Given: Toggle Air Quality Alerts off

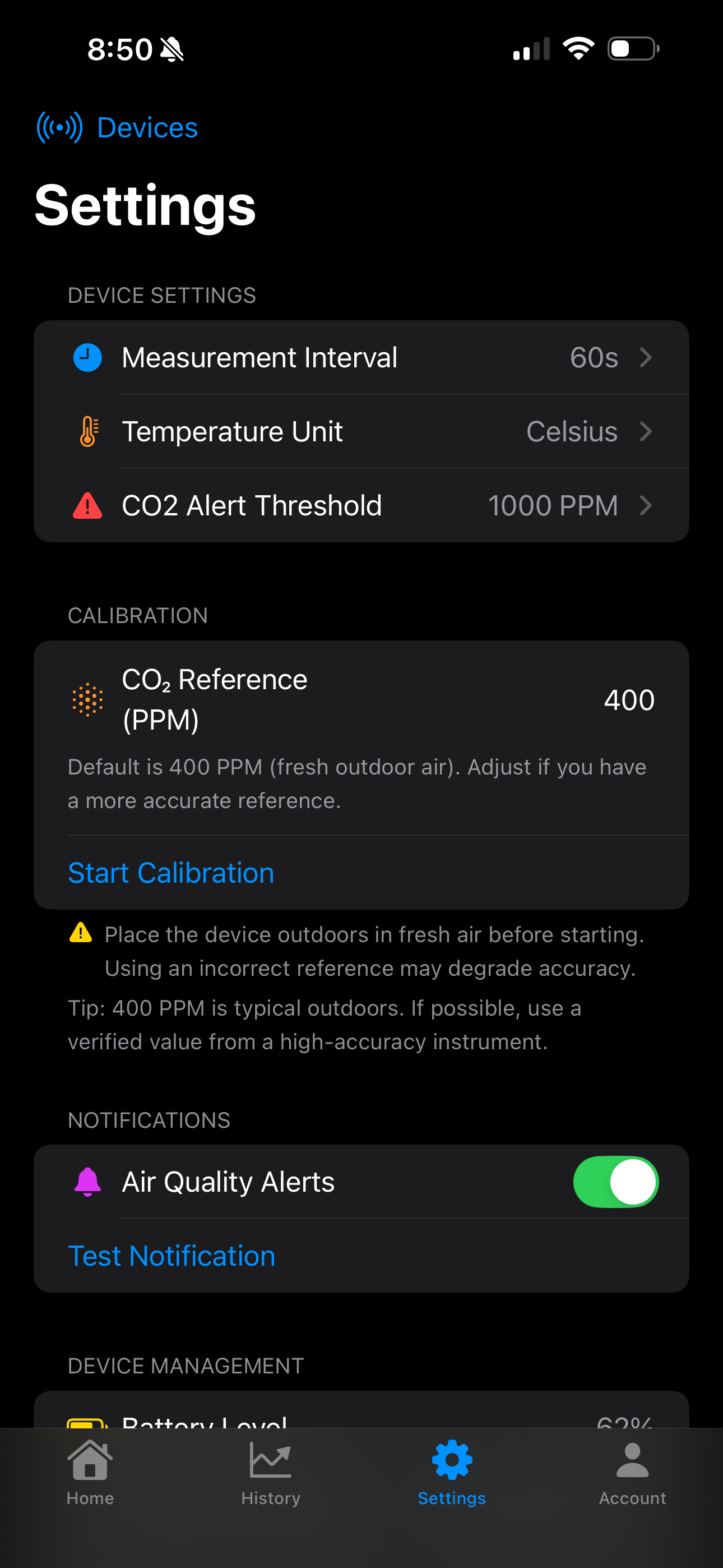Looking at the screenshot, I should [616, 1181].
